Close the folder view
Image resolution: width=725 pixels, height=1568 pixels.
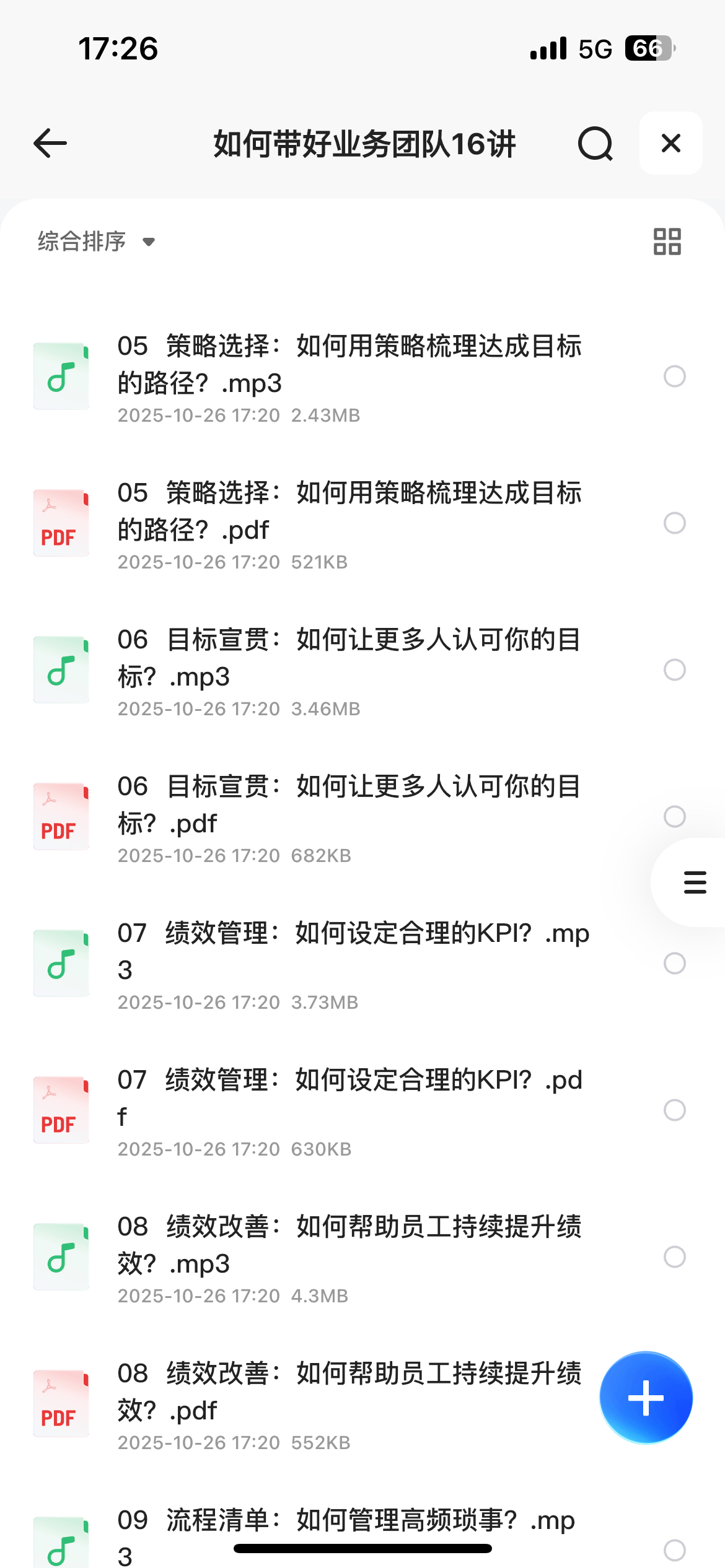click(x=670, y=144)
